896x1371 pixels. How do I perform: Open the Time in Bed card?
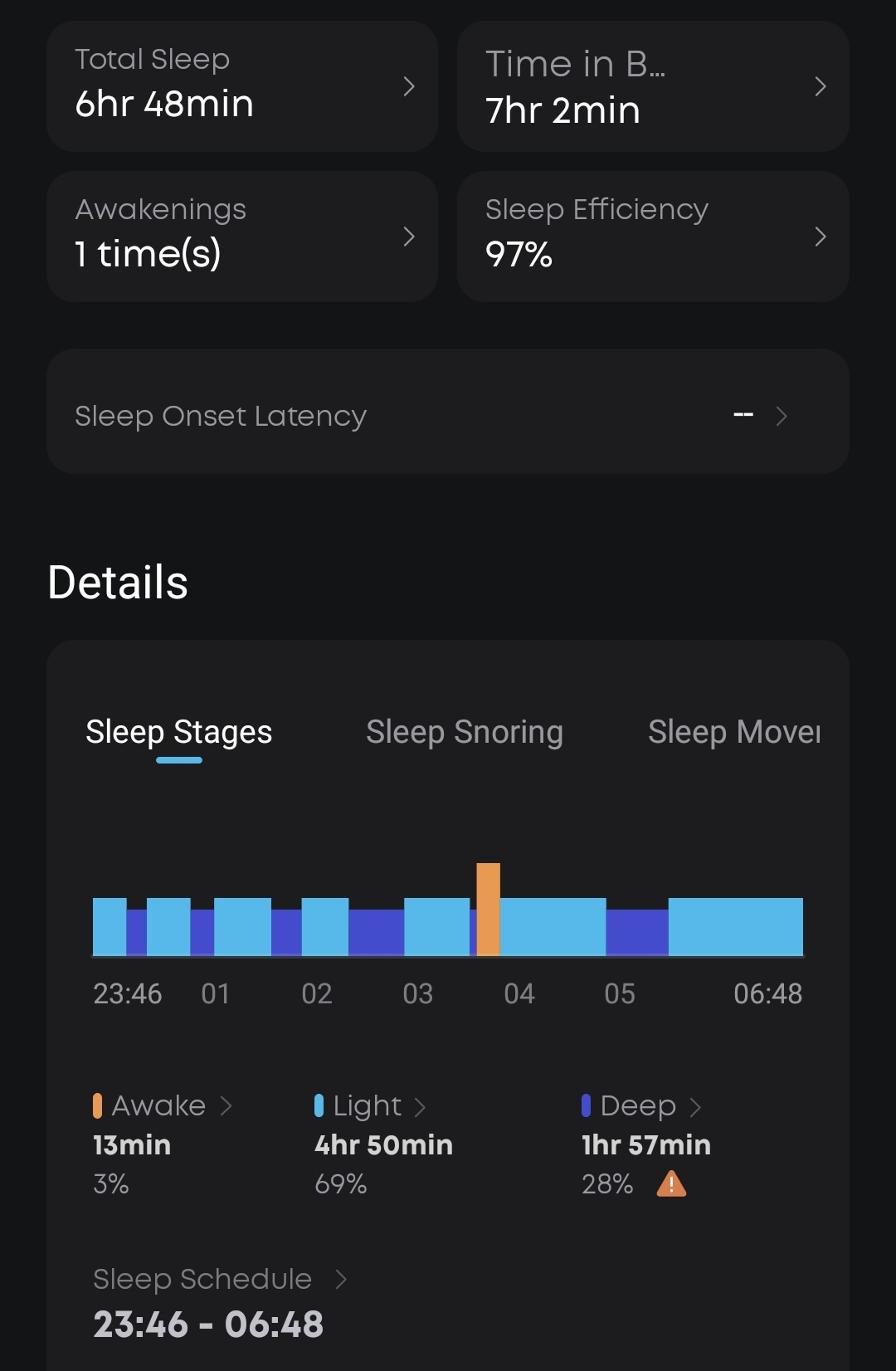[652, 86]
